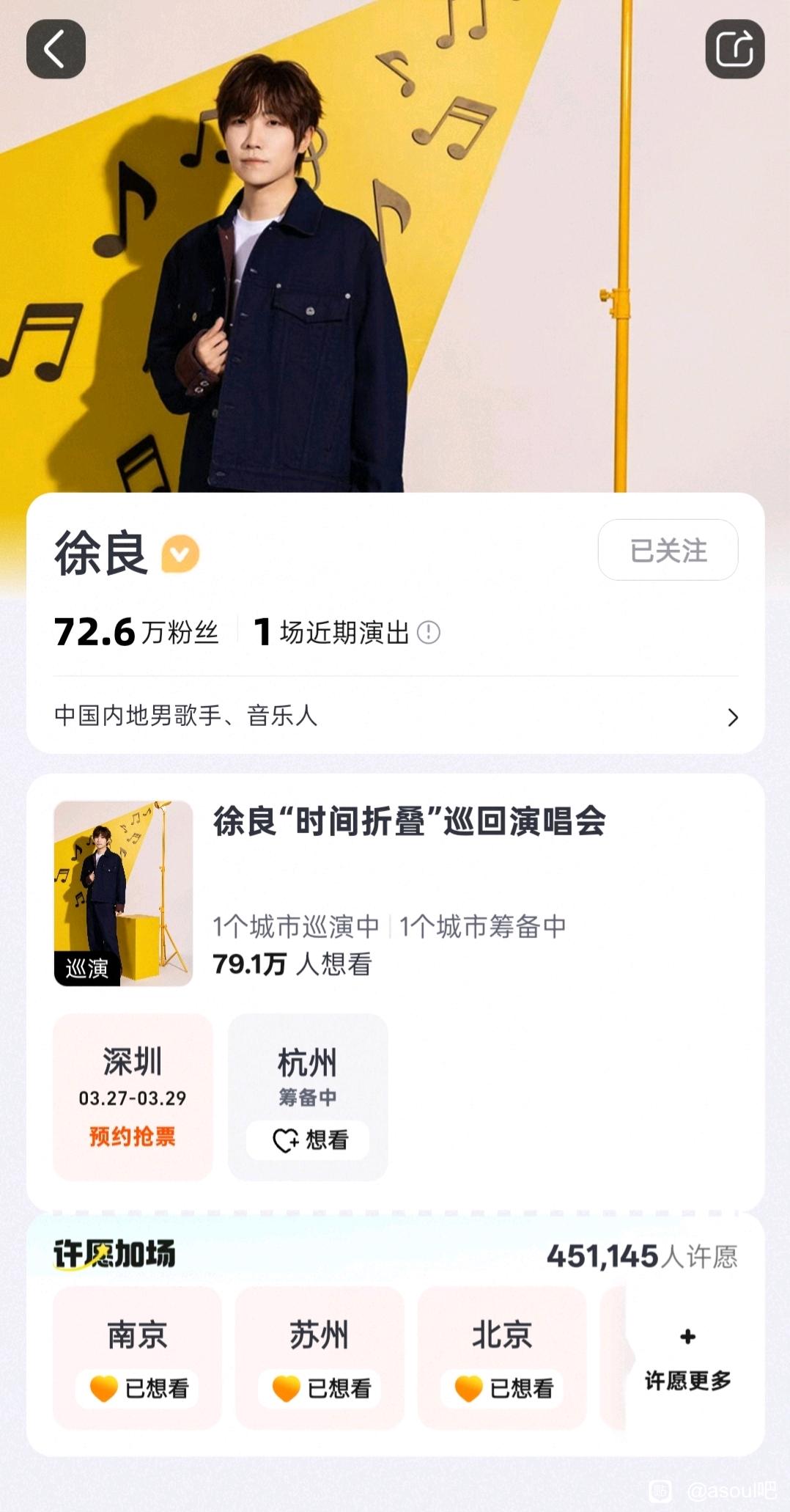This screenshot has height=1512, width=790.
Task: Toggle 已想看 for 南京
Action: (x=138, y=1387)
